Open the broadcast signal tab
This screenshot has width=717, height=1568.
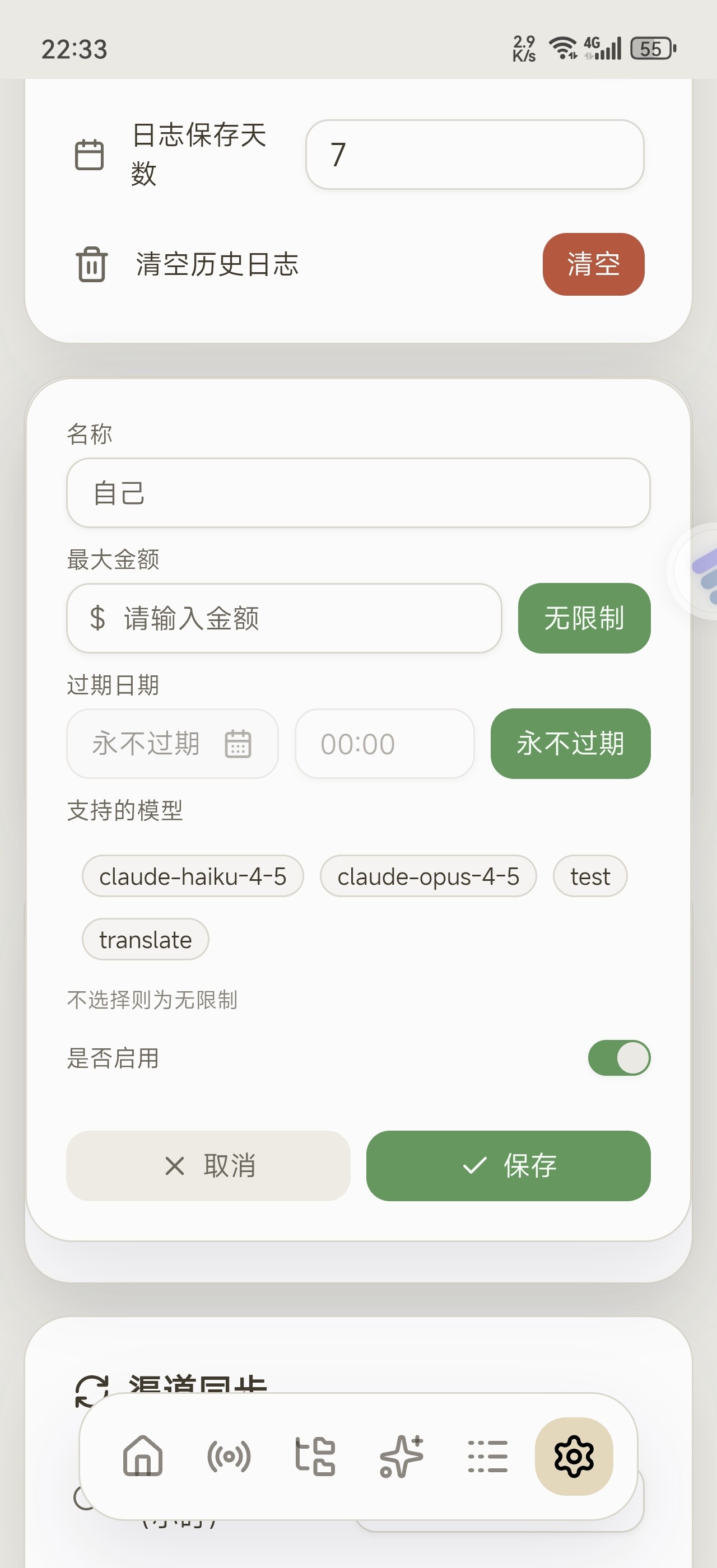point(229,1457)
